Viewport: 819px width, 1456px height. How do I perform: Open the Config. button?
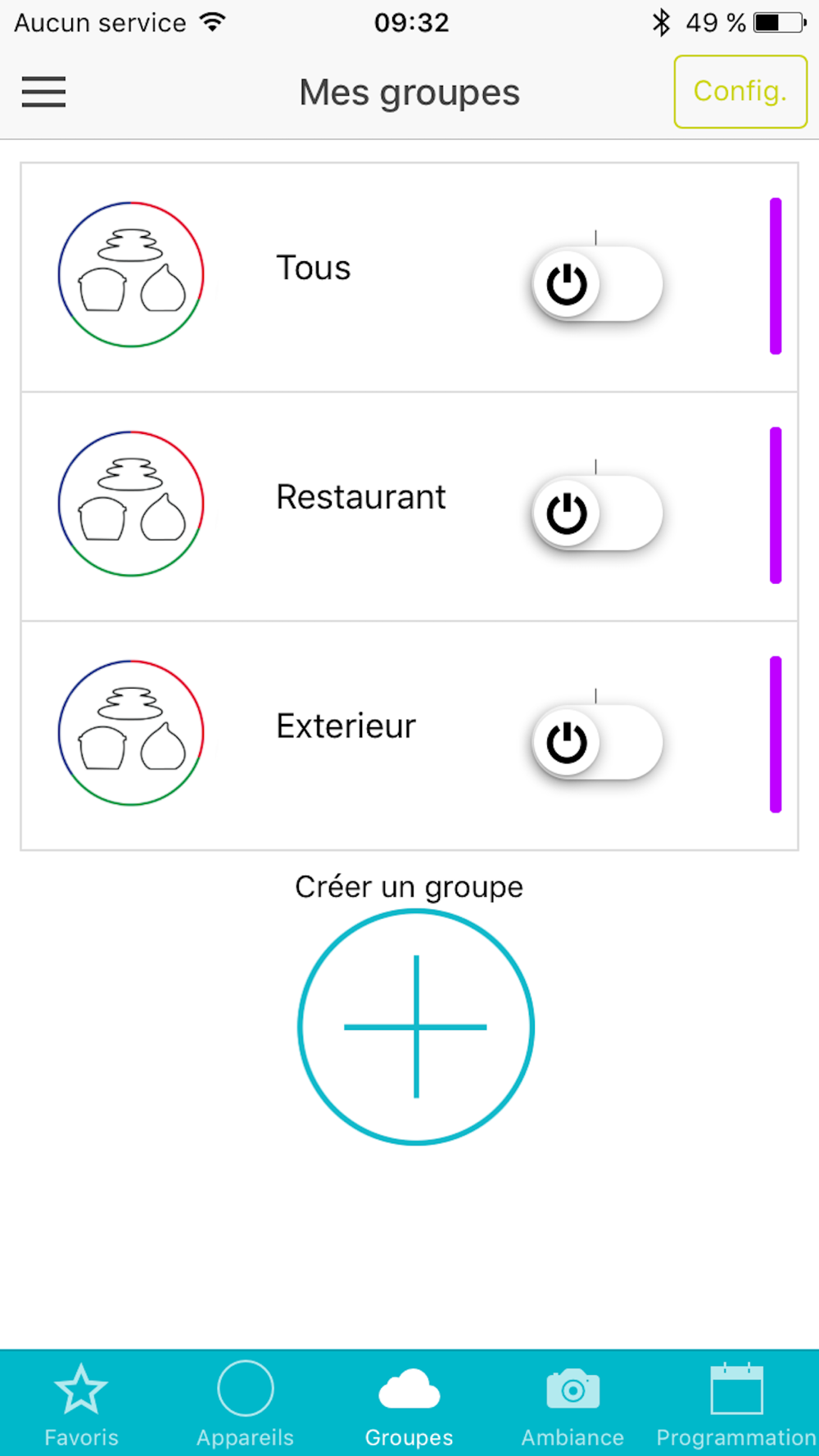click(x=740, y=92)
